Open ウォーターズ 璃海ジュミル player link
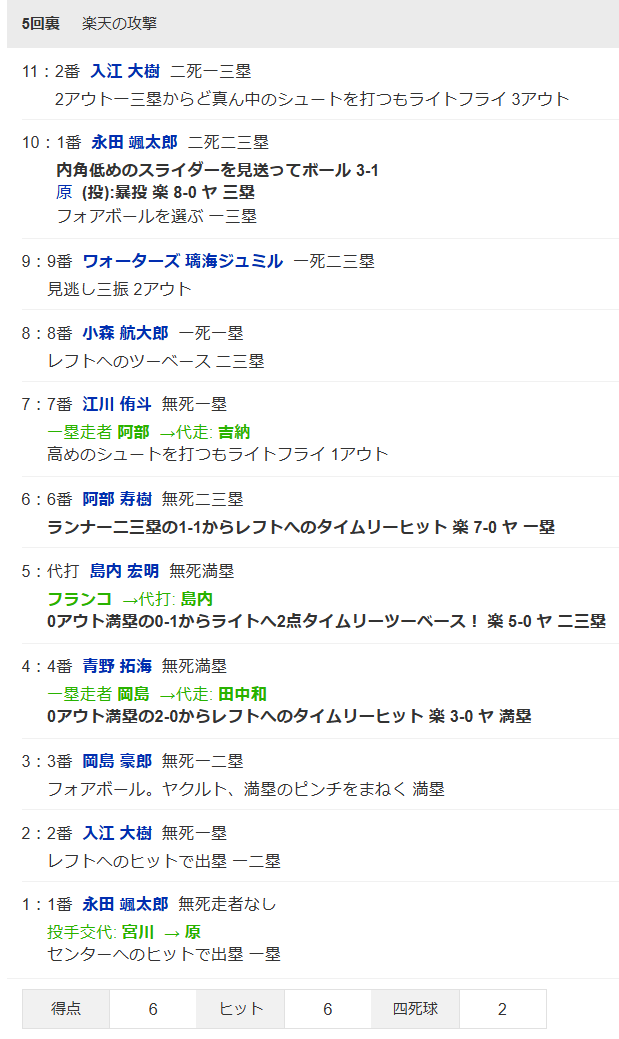Image resolution: width=619 pixels, height=1039 pixels. (183, 261)
